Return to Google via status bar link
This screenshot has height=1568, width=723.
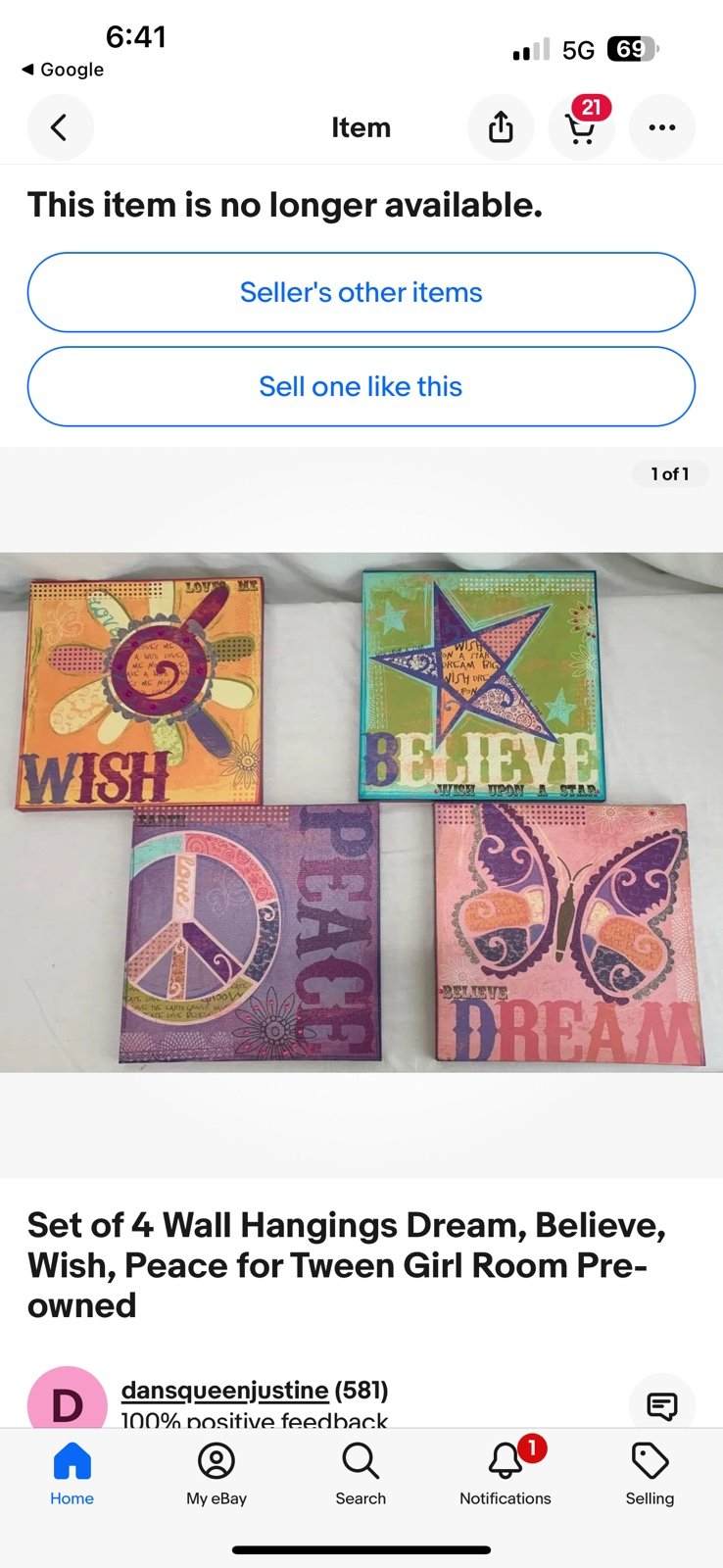coord(63,70)
